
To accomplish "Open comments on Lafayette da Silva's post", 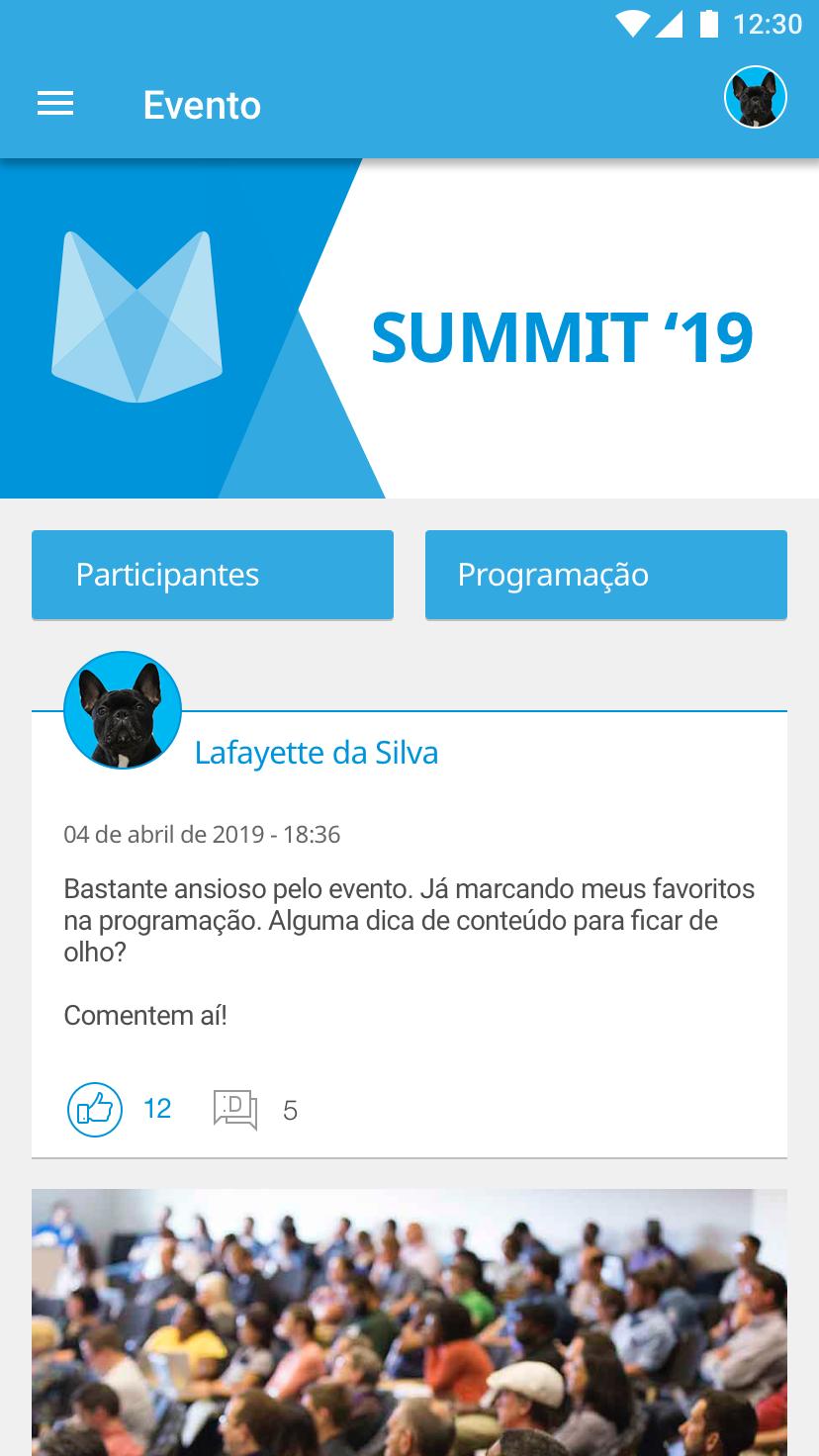I will coord(235,1110).
